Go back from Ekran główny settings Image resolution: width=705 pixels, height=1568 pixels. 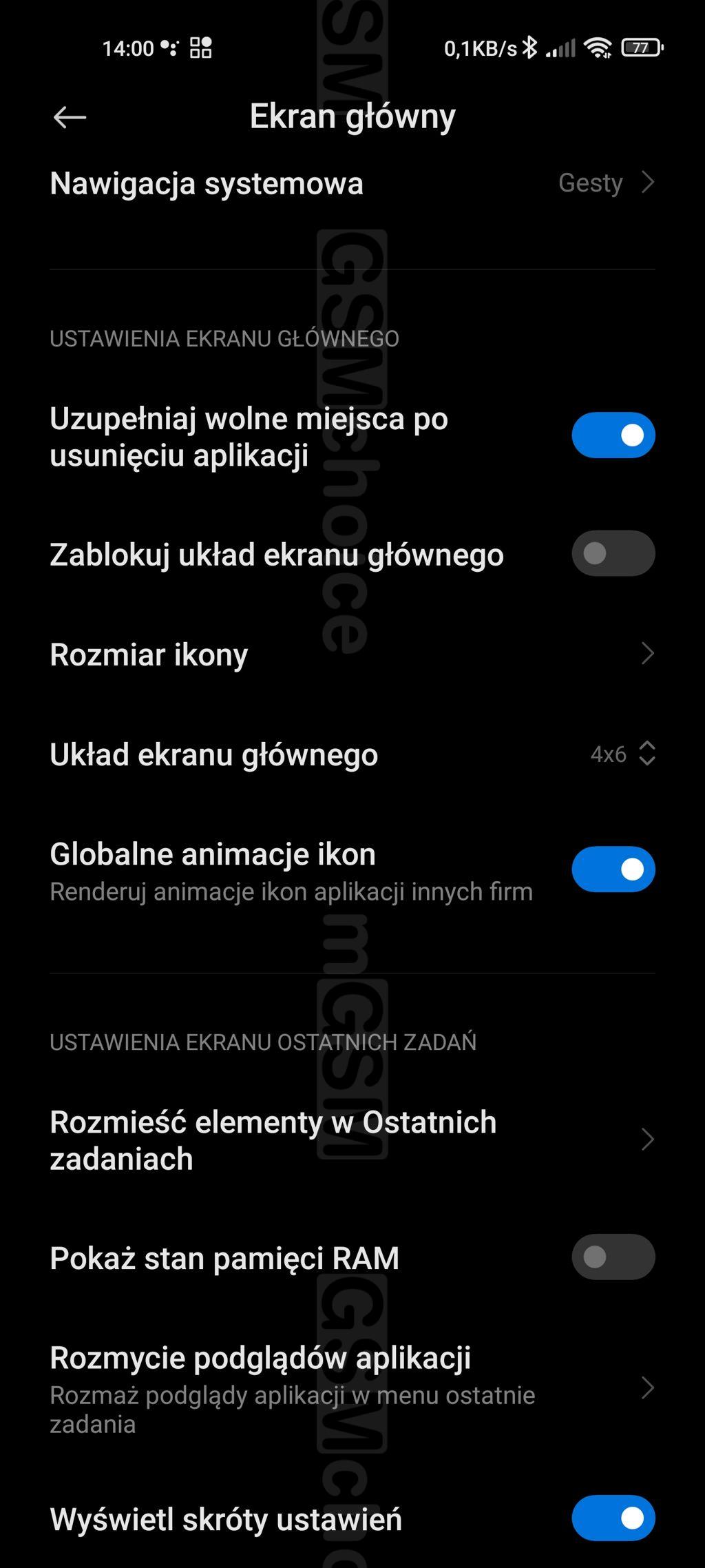click(x=70, y=117)
